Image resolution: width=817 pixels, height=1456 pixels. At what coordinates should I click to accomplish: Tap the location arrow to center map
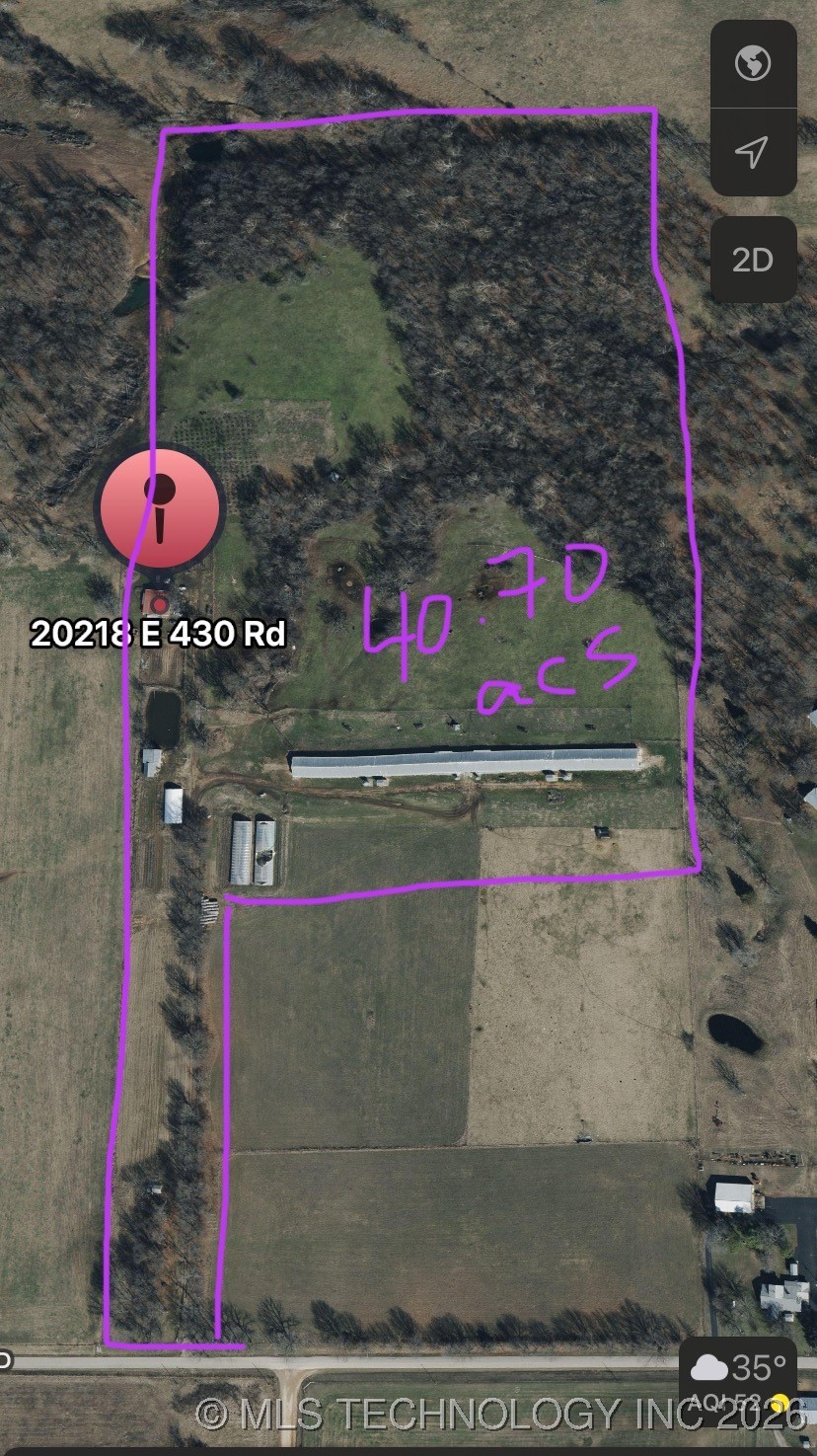(753, 152)
